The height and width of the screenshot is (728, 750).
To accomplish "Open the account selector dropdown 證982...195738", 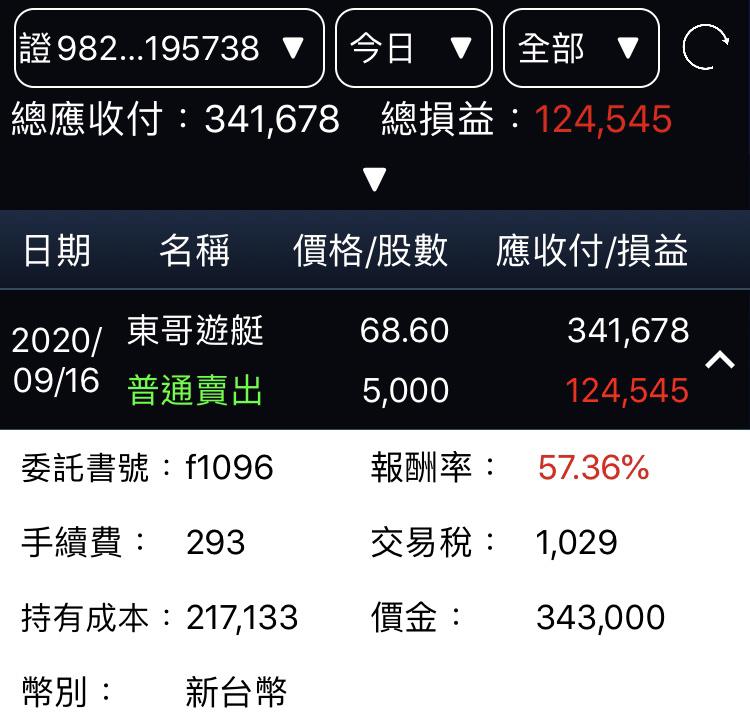I will 168,48.
